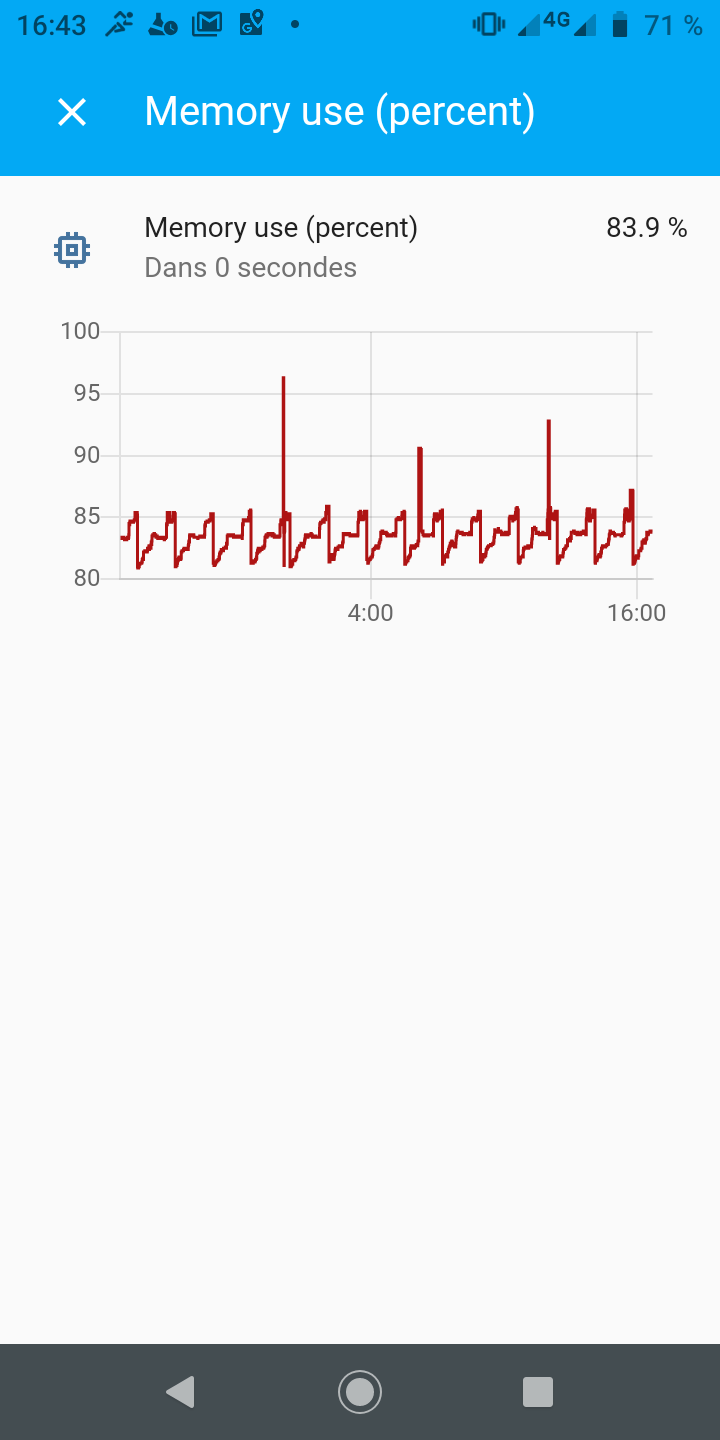
Task: Go back with the system back button
Action: [x=180, y=1391]
